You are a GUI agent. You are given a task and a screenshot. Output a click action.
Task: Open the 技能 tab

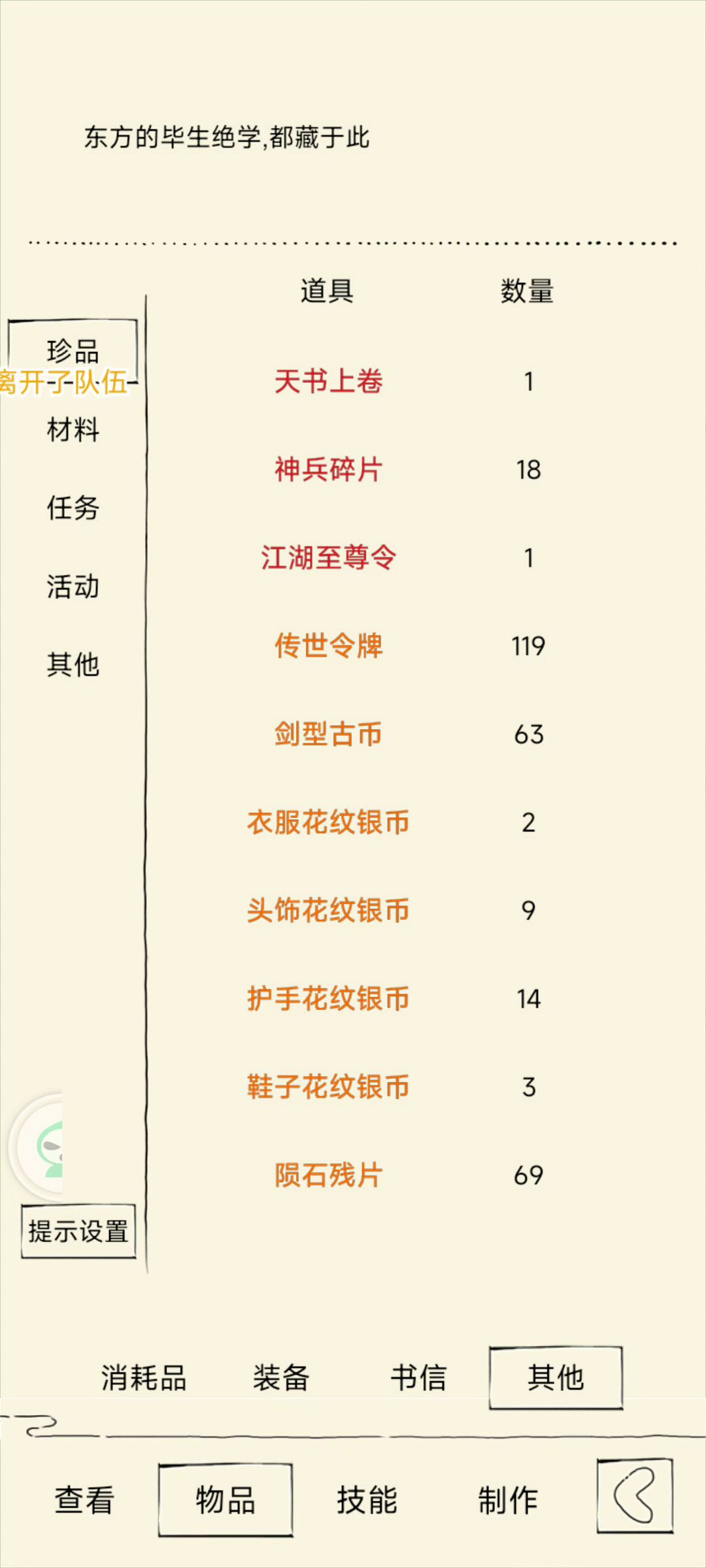367,1499
